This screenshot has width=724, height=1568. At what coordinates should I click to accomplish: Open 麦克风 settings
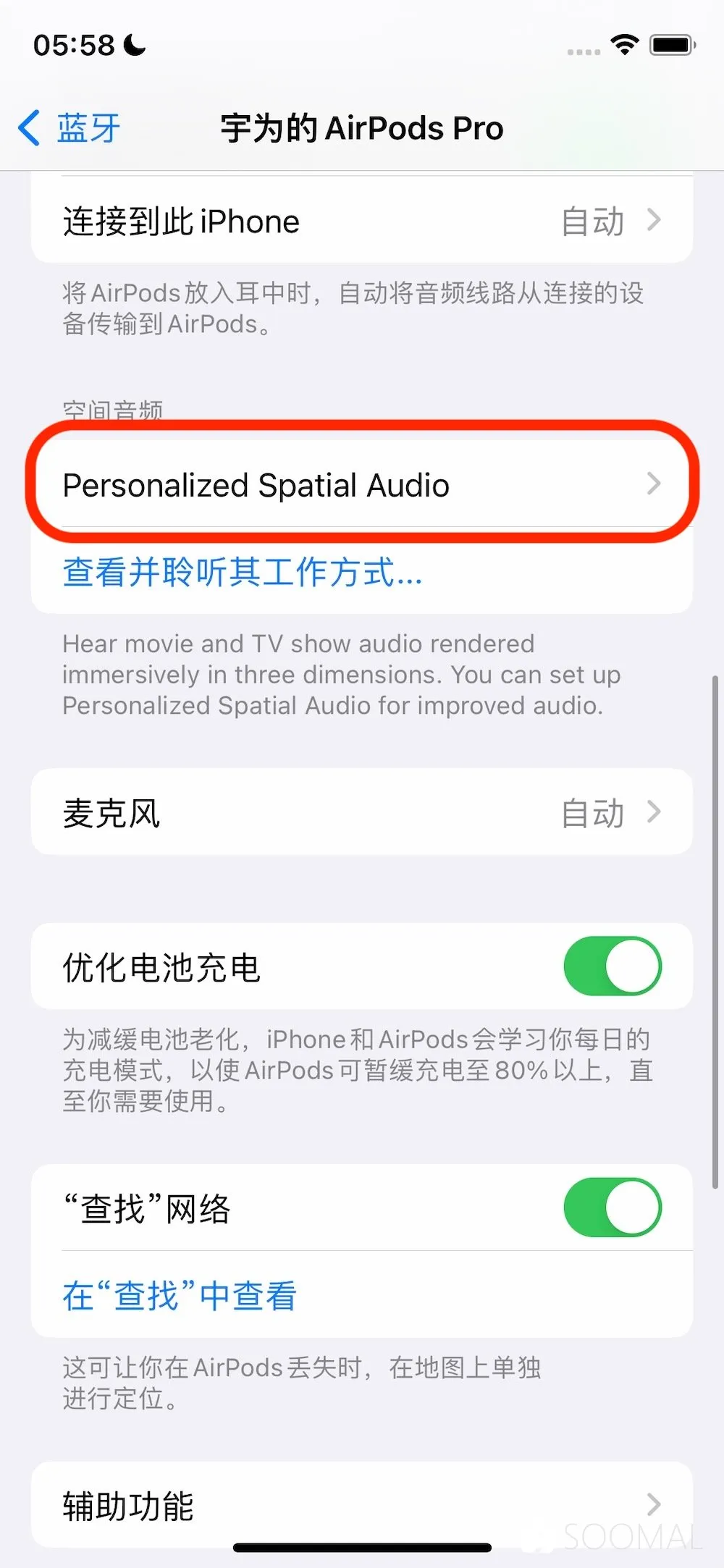point(362,813)
